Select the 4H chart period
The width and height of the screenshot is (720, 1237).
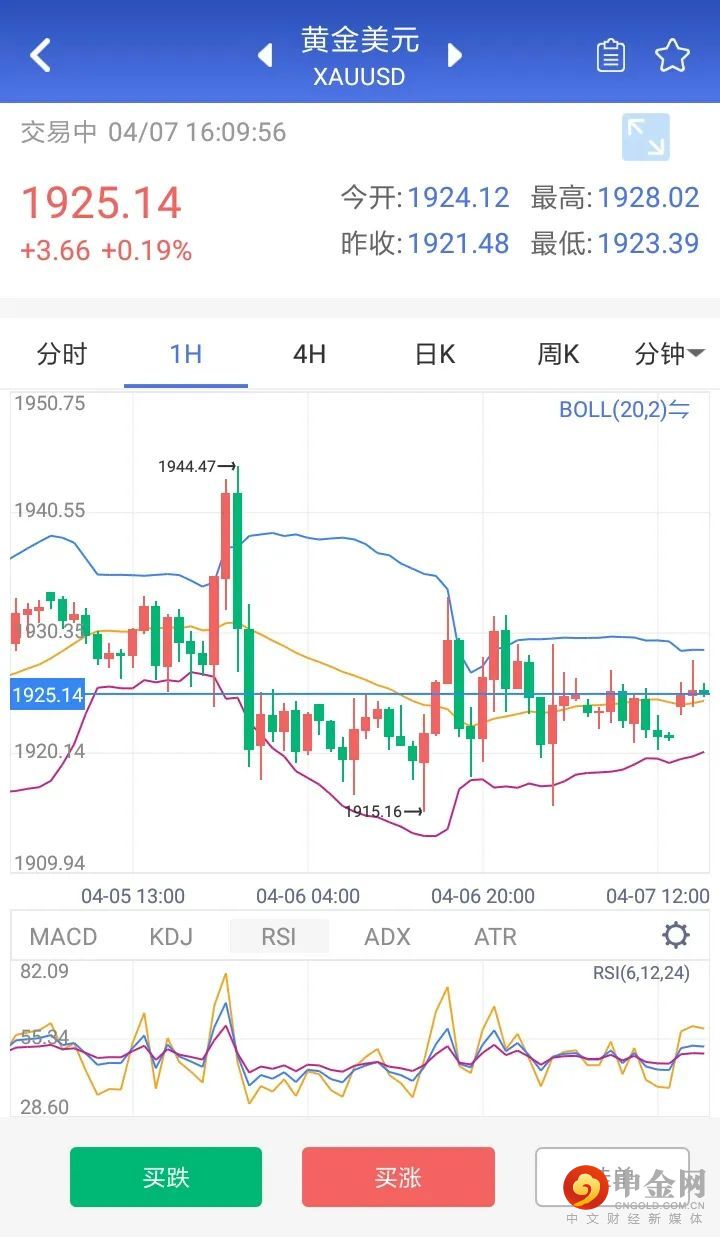coord(309,354)
